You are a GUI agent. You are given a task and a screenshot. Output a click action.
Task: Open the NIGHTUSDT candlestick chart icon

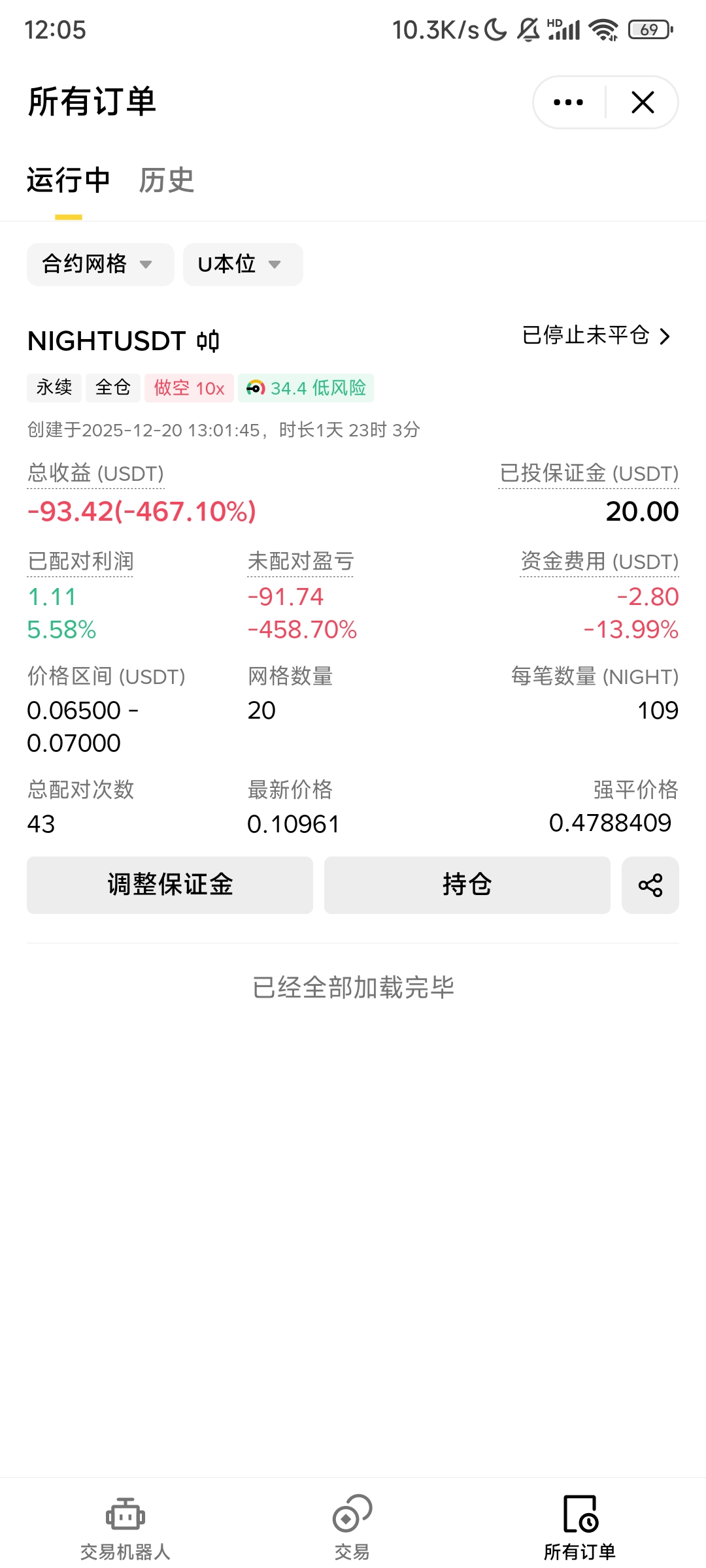pos(208,341)
